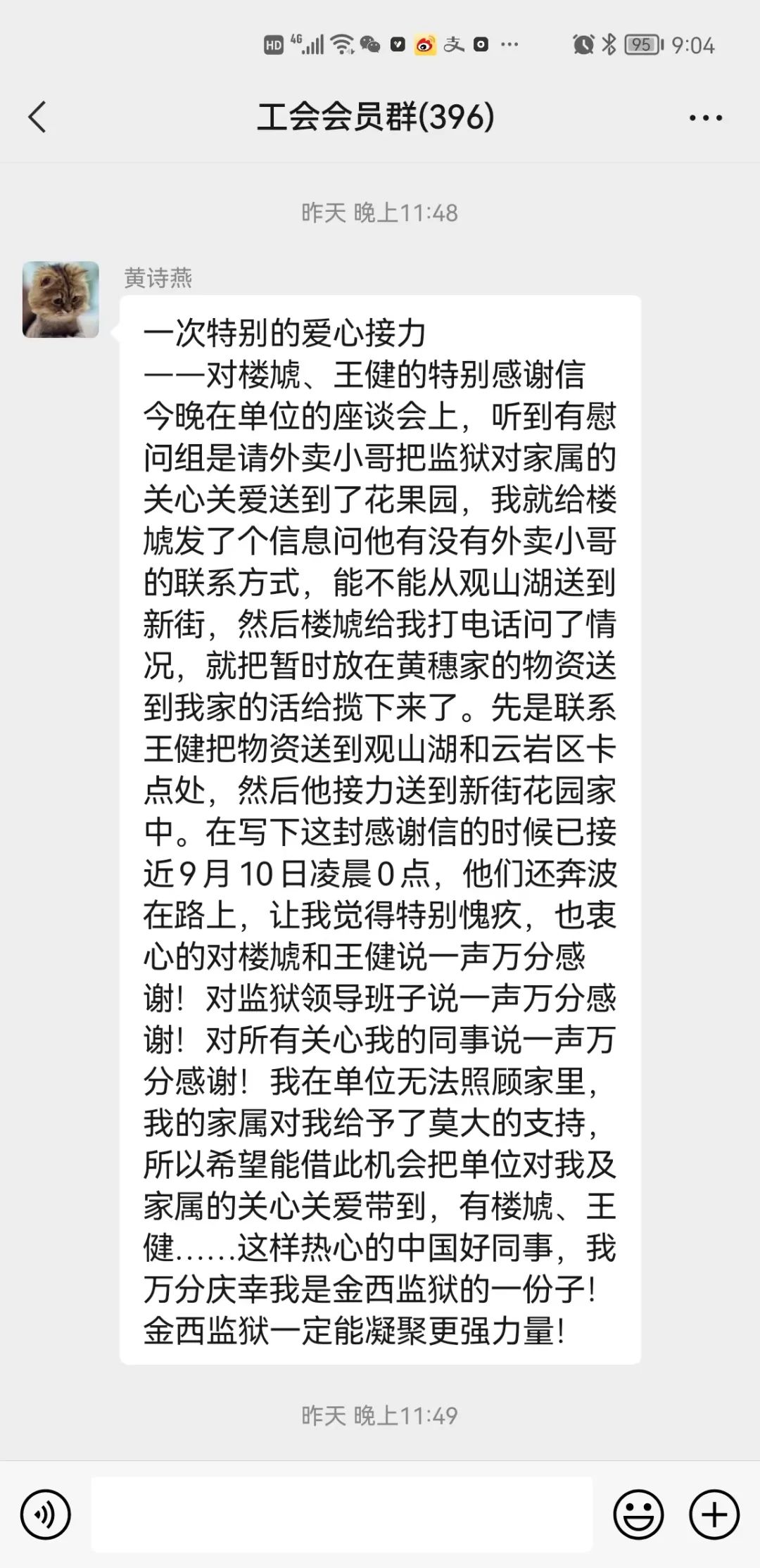Go back from the 工会会员群 chat
The height and width of the screenshot is (1568, 760).
pos(38,117)
